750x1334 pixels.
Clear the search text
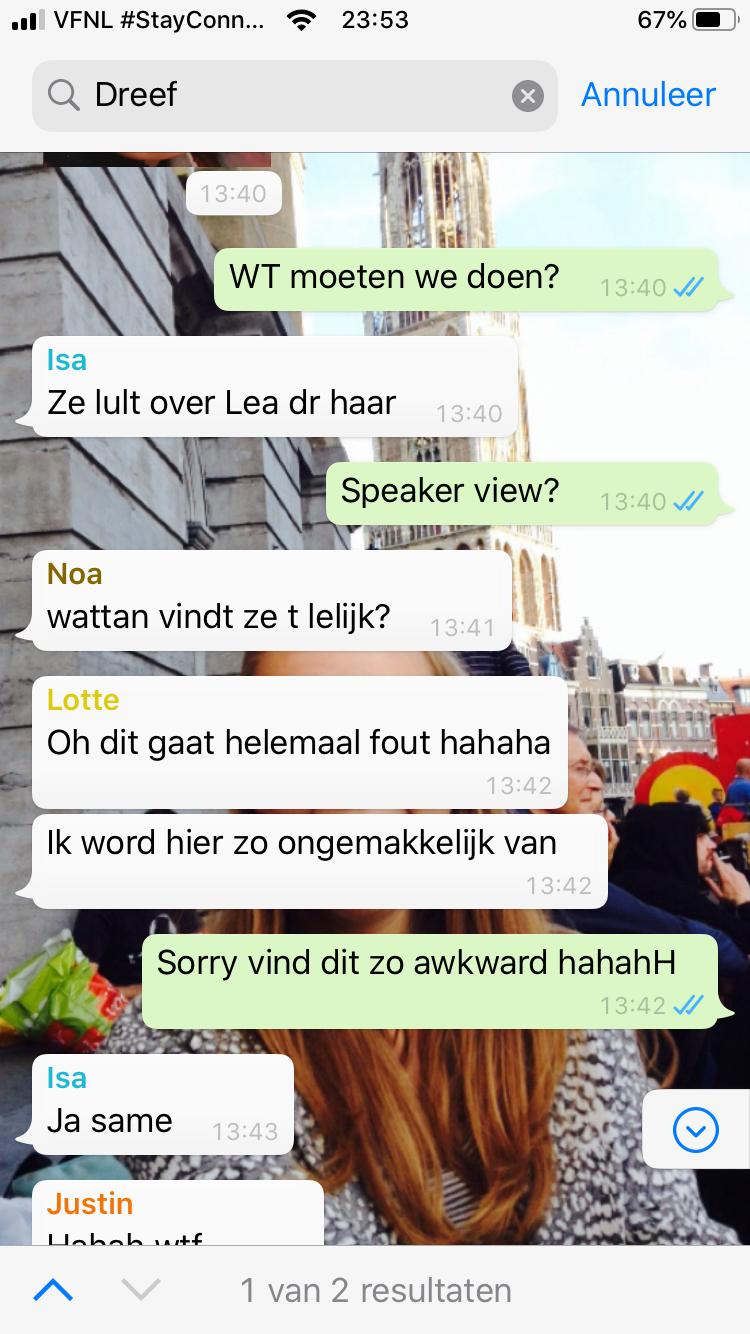click(x=527, y=96)
